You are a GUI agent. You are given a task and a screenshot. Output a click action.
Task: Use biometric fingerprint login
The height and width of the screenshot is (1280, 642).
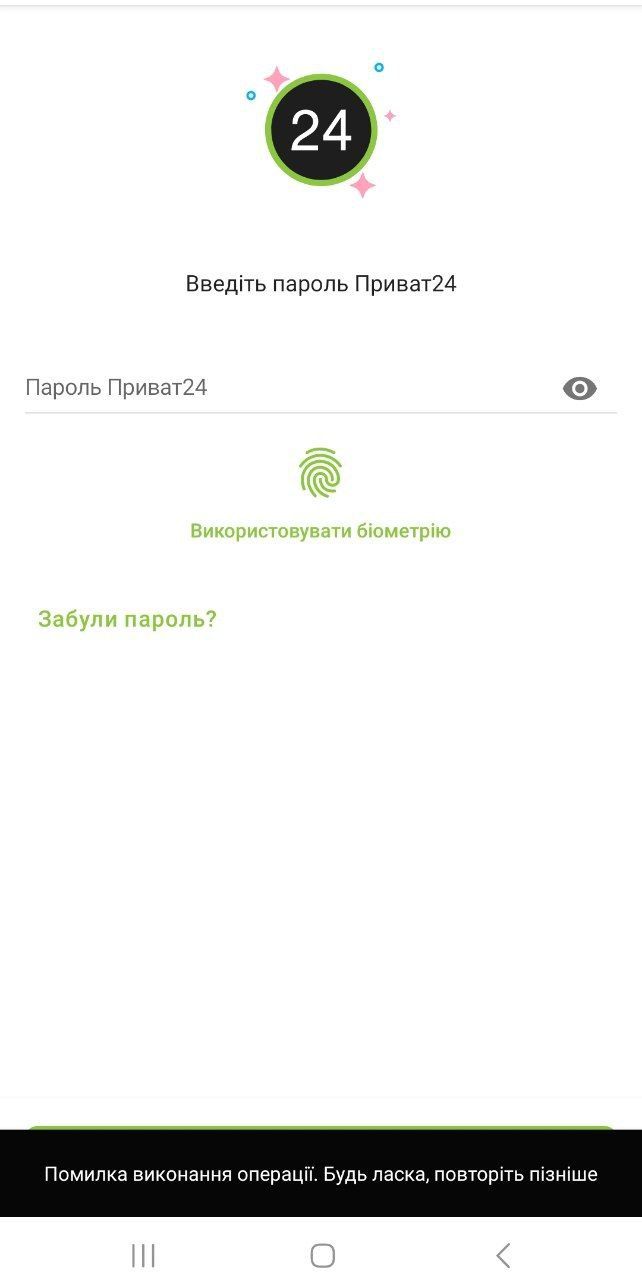[x=320, y=473]
